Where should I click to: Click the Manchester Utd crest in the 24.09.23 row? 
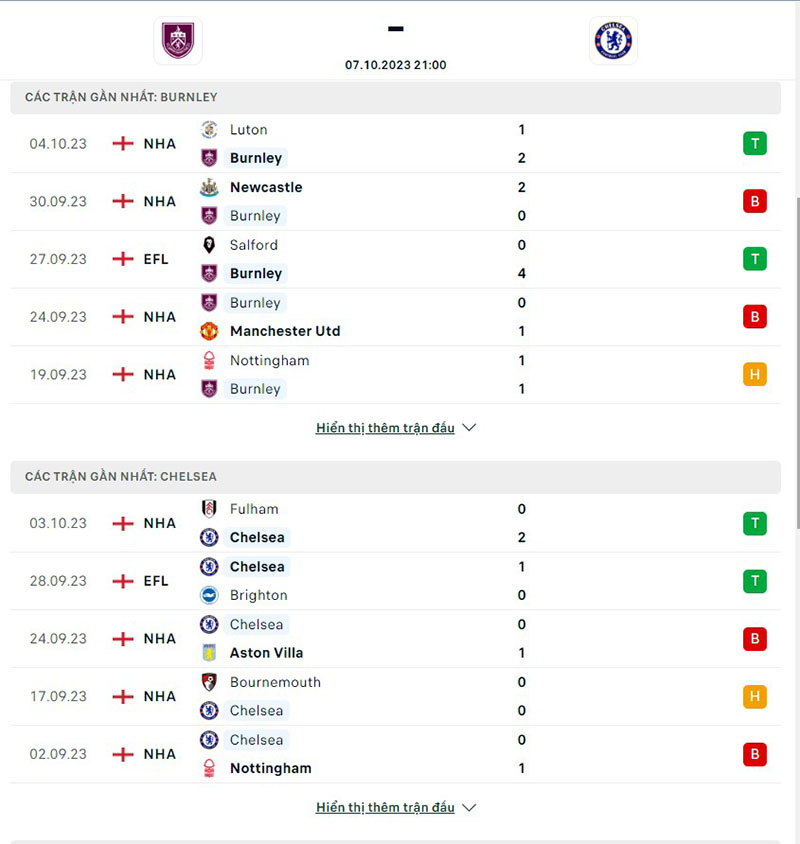(210, 331)
